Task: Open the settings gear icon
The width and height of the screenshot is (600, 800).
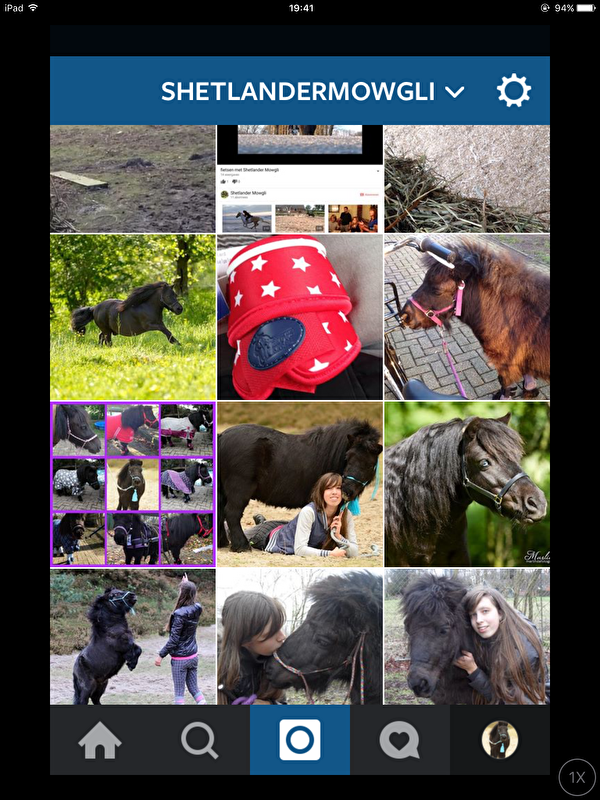Action: 514,91
